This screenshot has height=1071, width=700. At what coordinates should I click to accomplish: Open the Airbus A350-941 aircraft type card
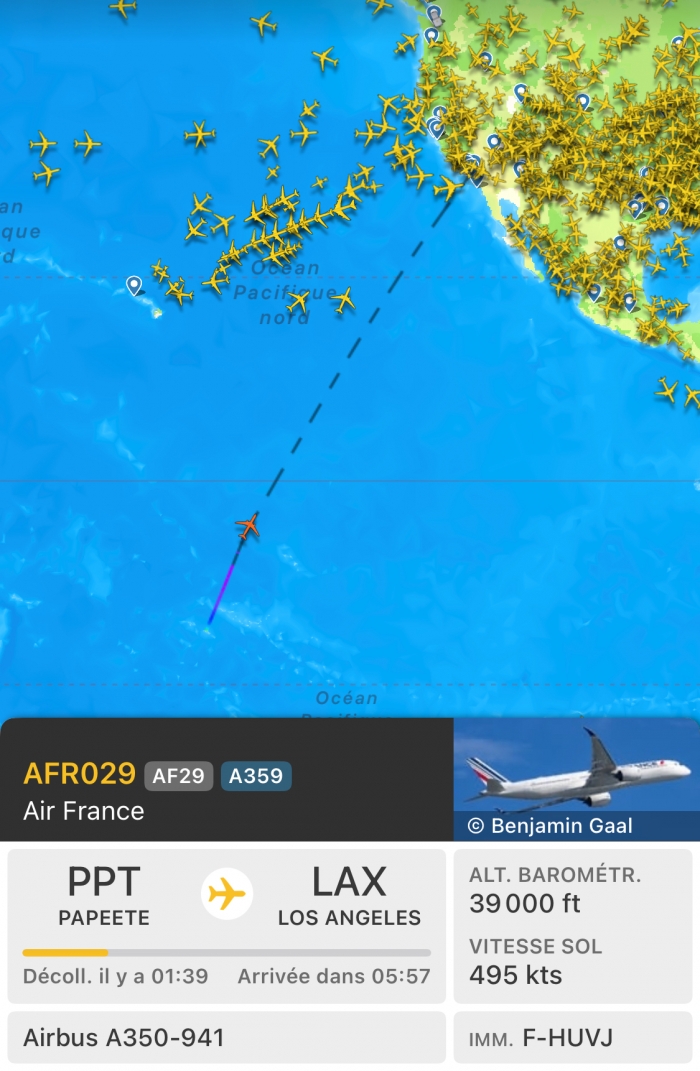226,1038
